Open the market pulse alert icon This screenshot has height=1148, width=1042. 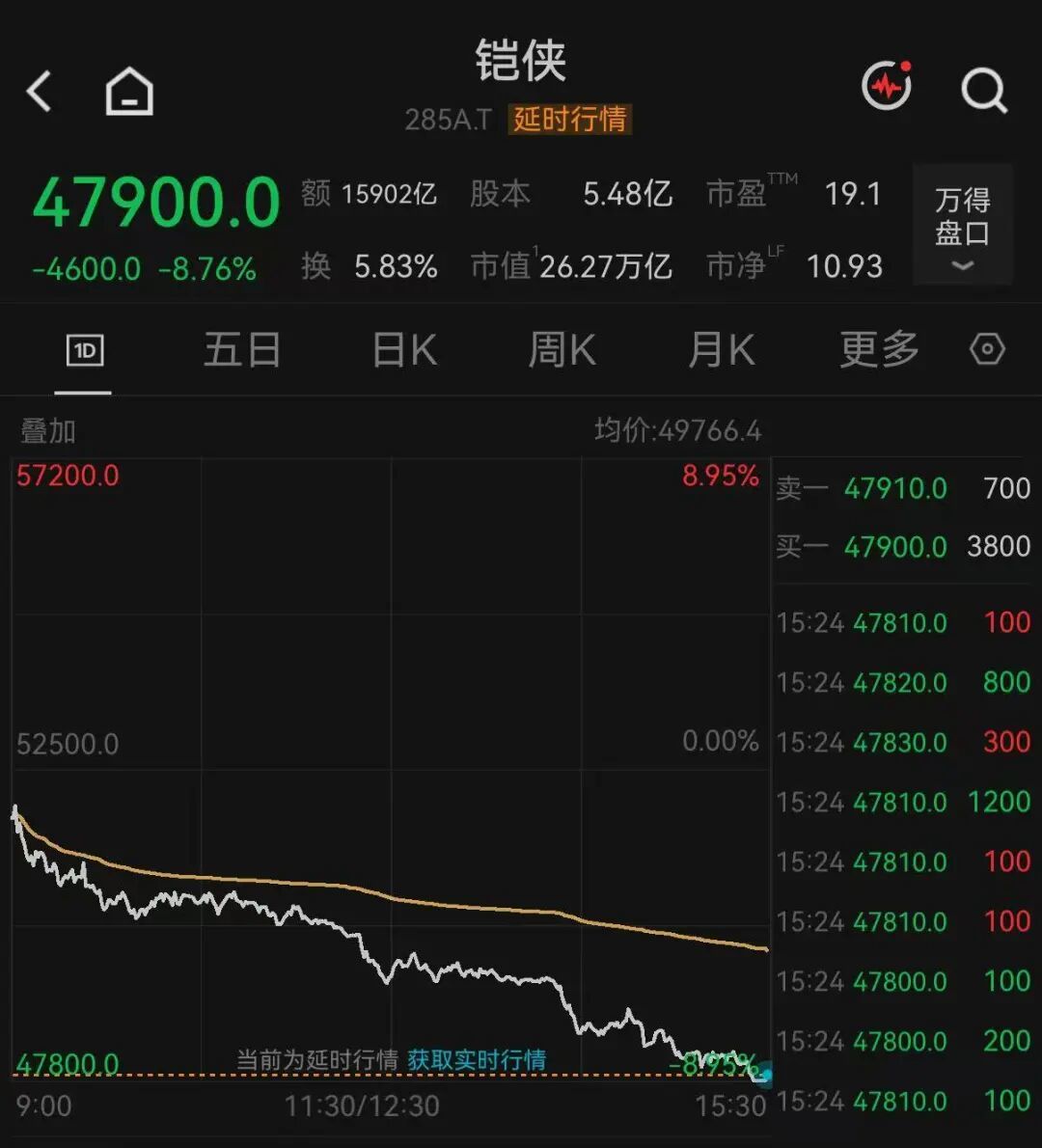tap(887, 85)
